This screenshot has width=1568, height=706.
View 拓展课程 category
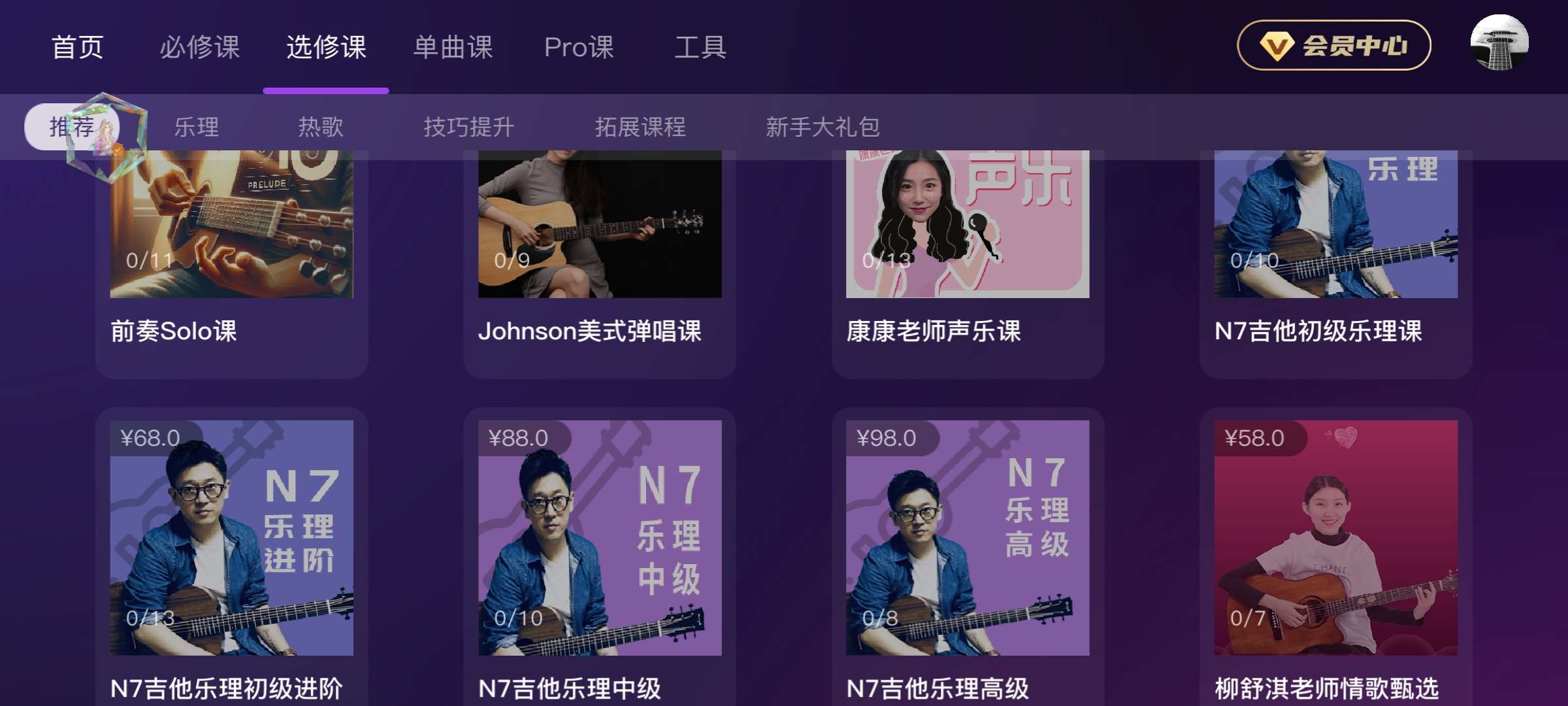point(640,127)
